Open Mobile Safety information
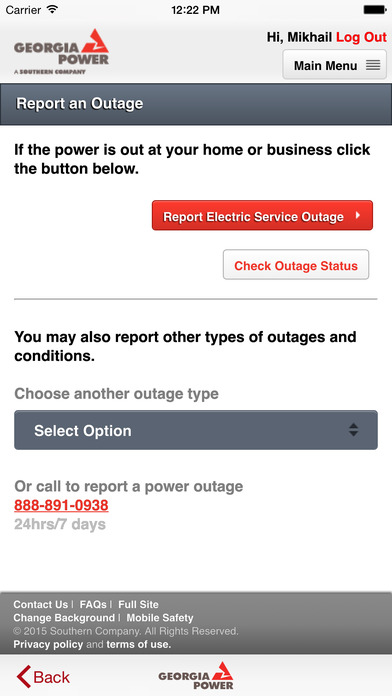Viewport: 392px width, 696px height. [x=160, y=618]
